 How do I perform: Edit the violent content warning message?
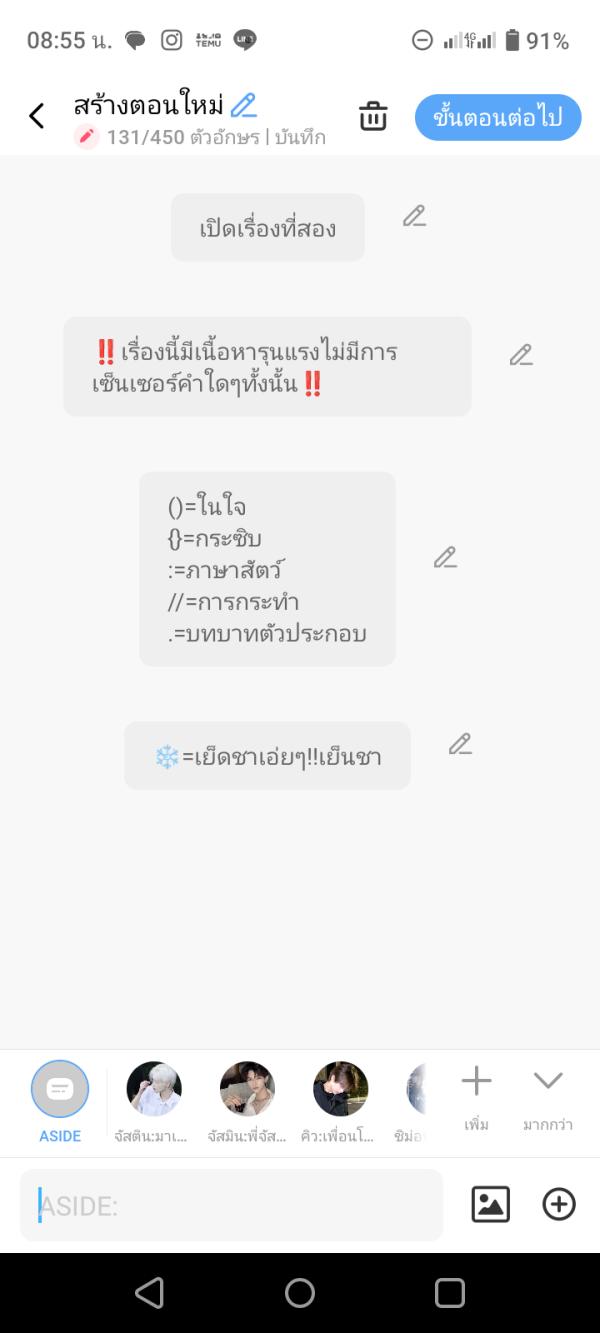click(x=520, y=355)
